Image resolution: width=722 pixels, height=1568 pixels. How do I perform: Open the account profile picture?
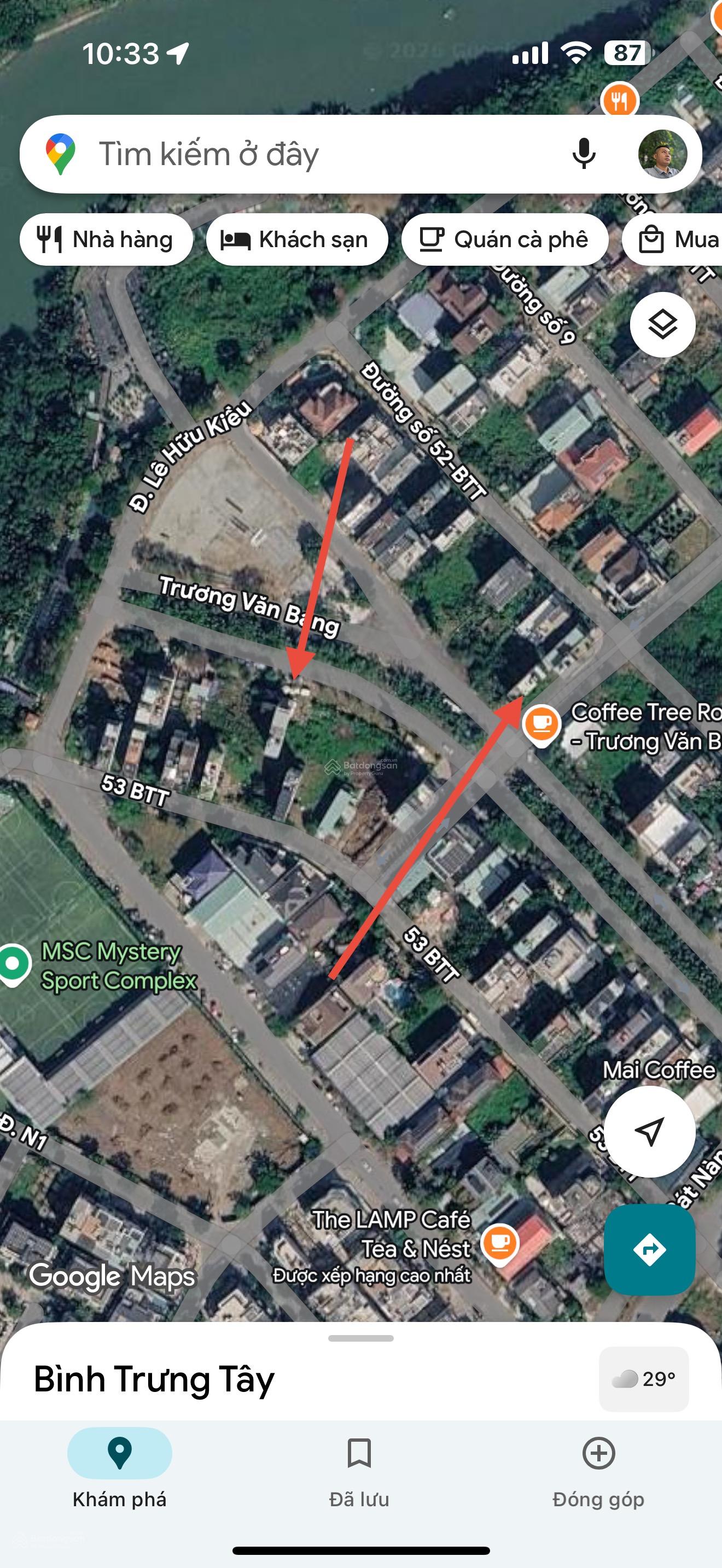pyautogui.click(x=662, y=154)
